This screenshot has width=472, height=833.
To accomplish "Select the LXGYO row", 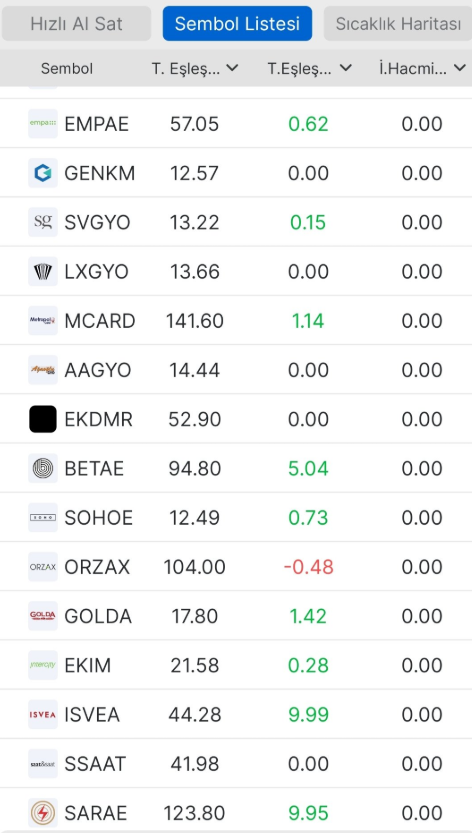I will click(x=236, y=271).
